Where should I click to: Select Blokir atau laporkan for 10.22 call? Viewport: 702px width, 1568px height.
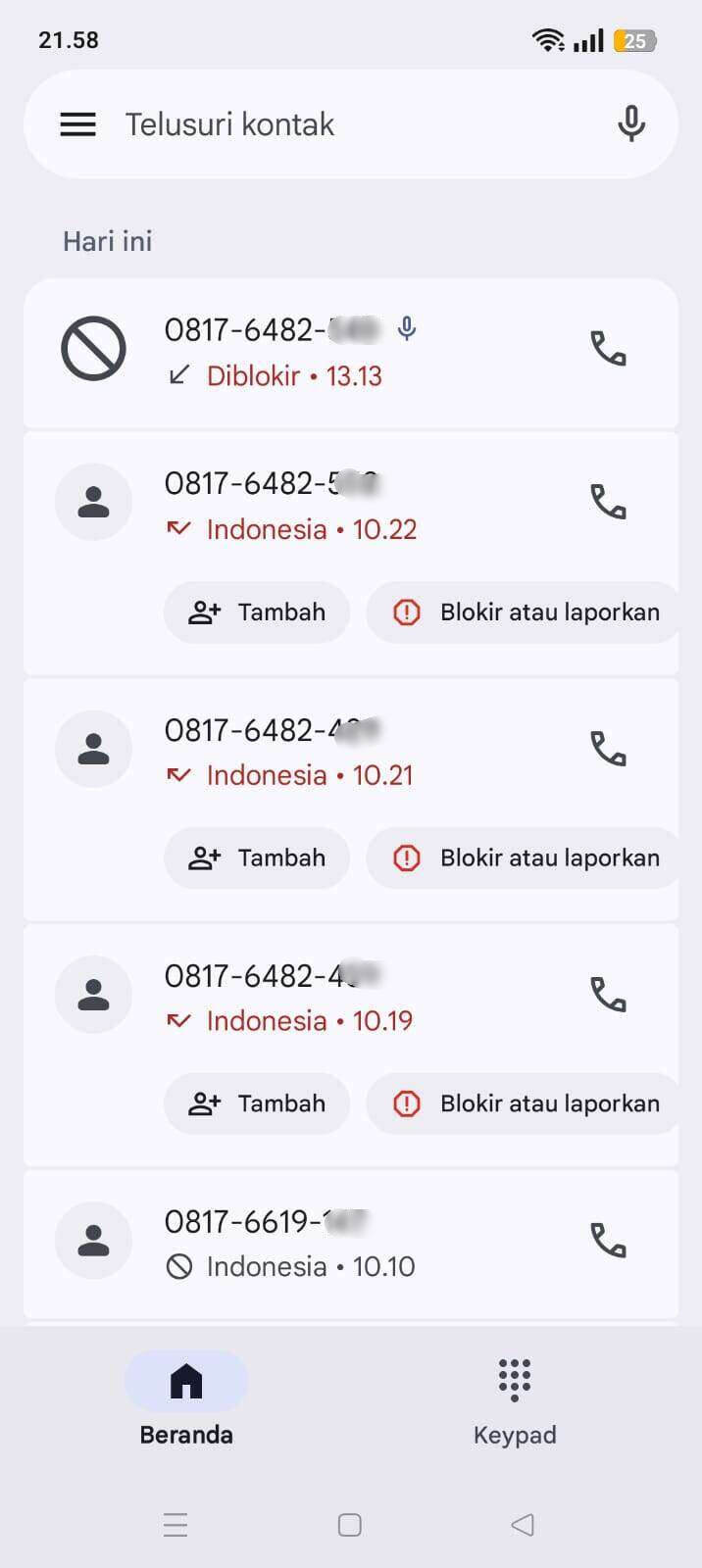pos(525,612)
